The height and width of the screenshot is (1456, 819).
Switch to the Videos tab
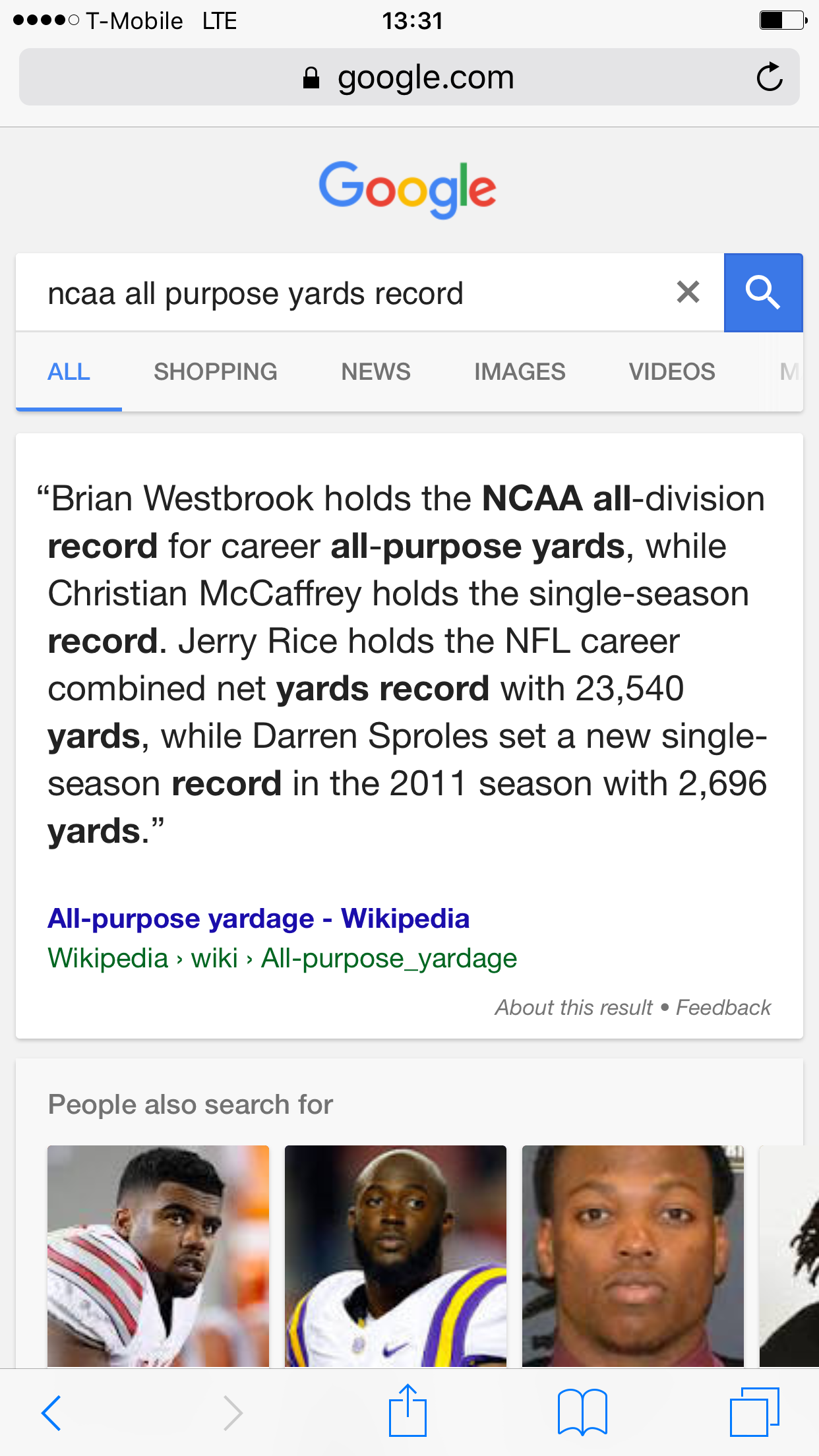[x=671, y=372]
